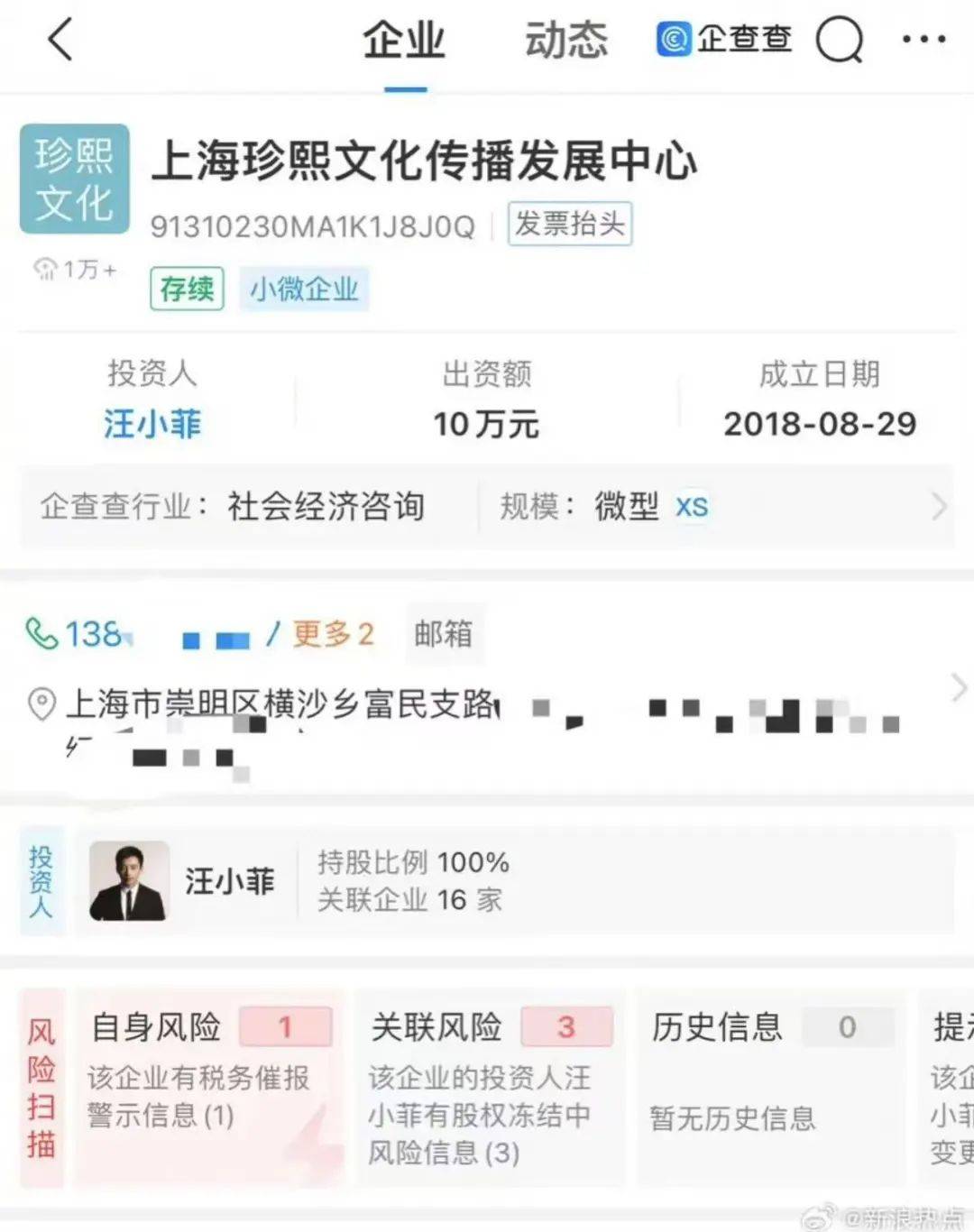Viewport: 974px width, 1232px height.
Task: Select the 企业 tab
Action: 404,41
